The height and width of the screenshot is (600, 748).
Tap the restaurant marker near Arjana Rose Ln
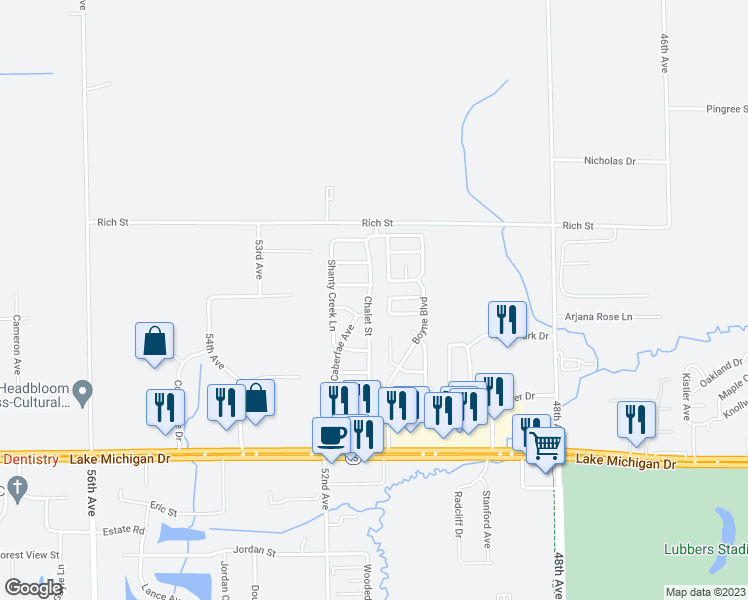click(x=508, y=321)
